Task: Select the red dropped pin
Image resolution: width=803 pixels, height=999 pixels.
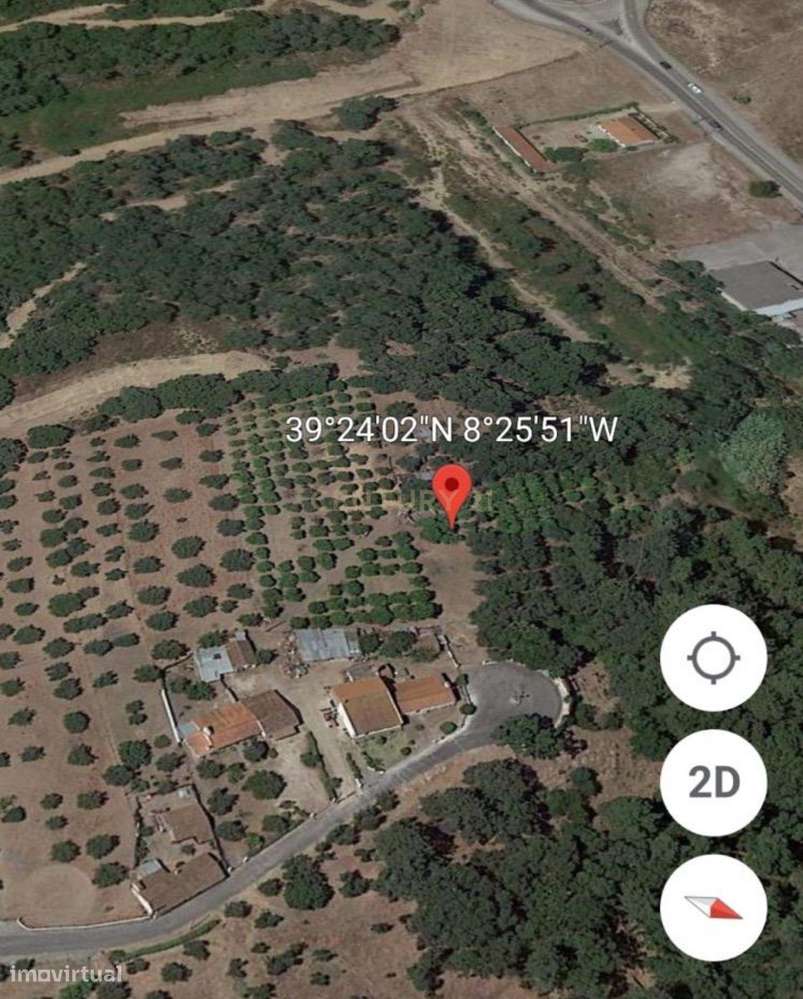Action: point(453,490)
